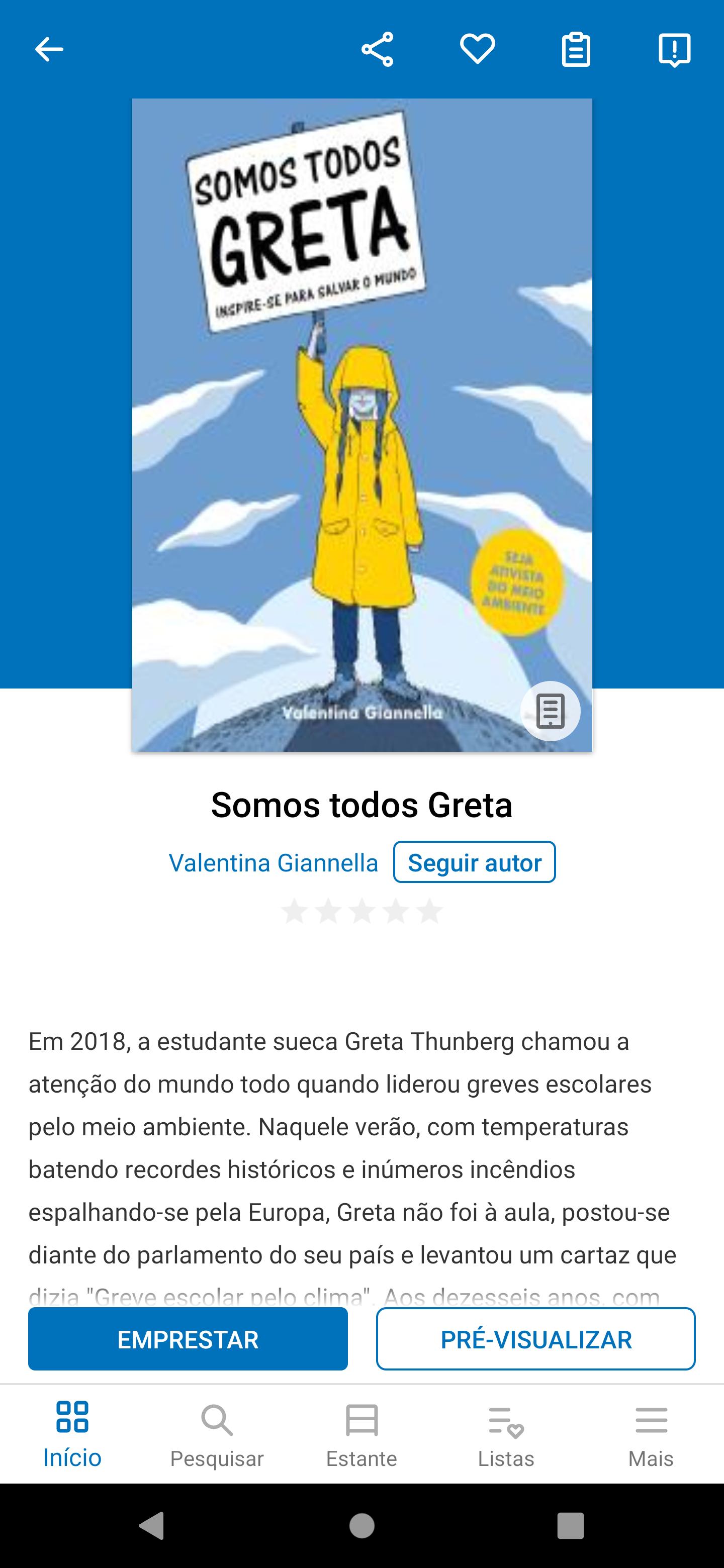The image size is (724, 1568).
Task: Tap the system home button
Action: pyautogui.click(x=361, y=1525)
